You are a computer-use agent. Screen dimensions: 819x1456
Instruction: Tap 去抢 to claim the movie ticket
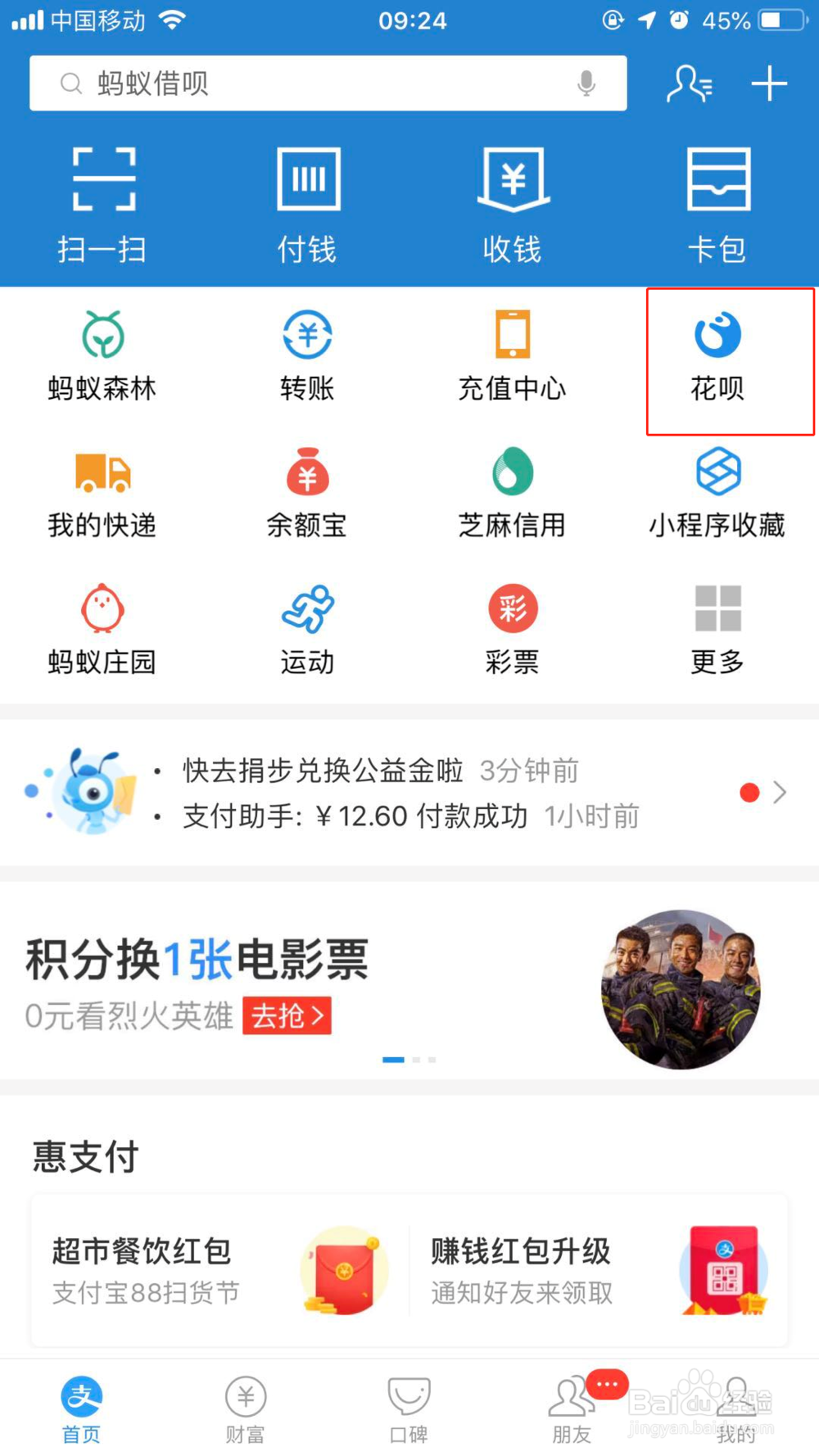[286, 1015]
